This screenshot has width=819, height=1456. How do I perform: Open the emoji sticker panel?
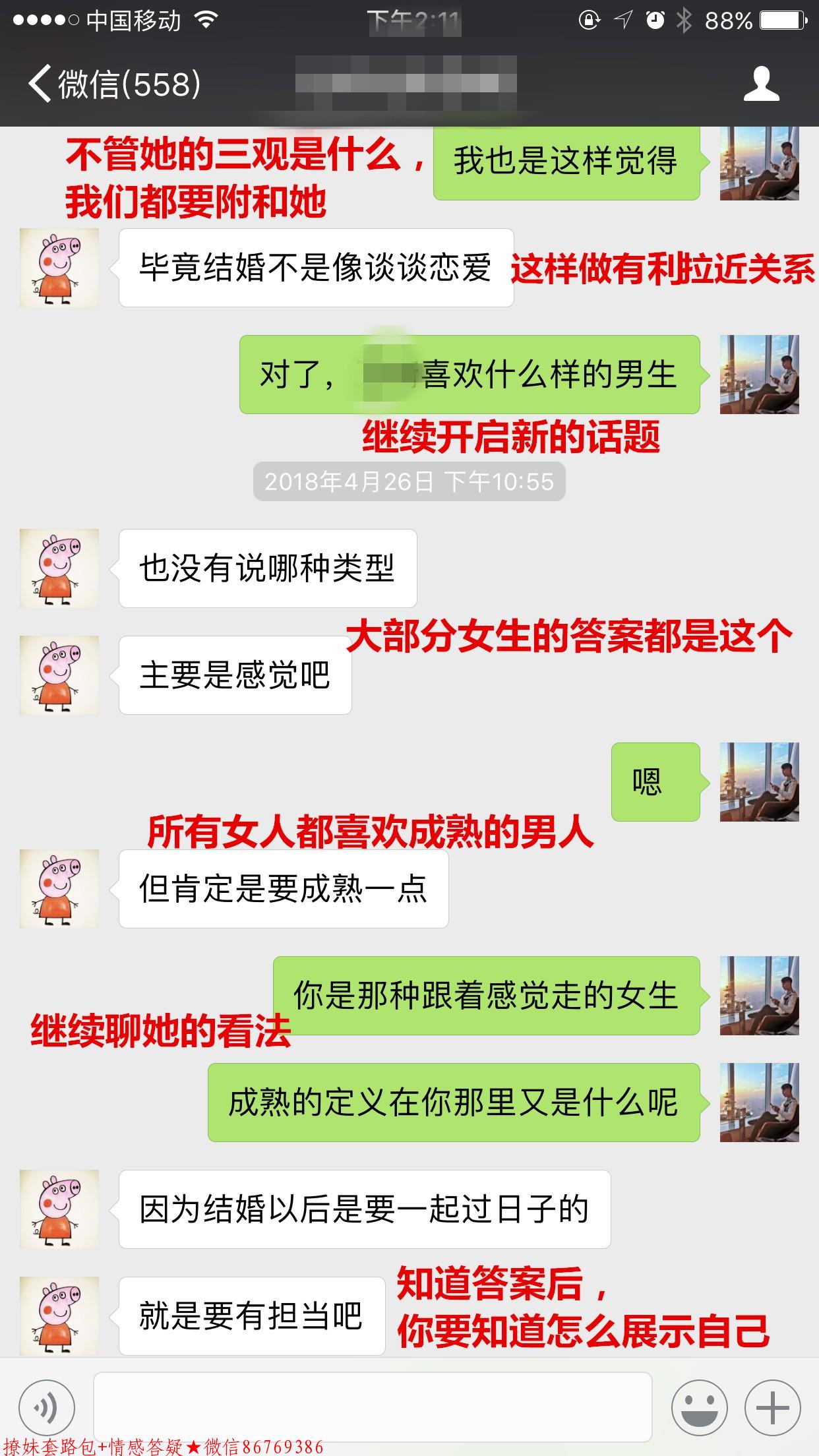click(699, 1408)
